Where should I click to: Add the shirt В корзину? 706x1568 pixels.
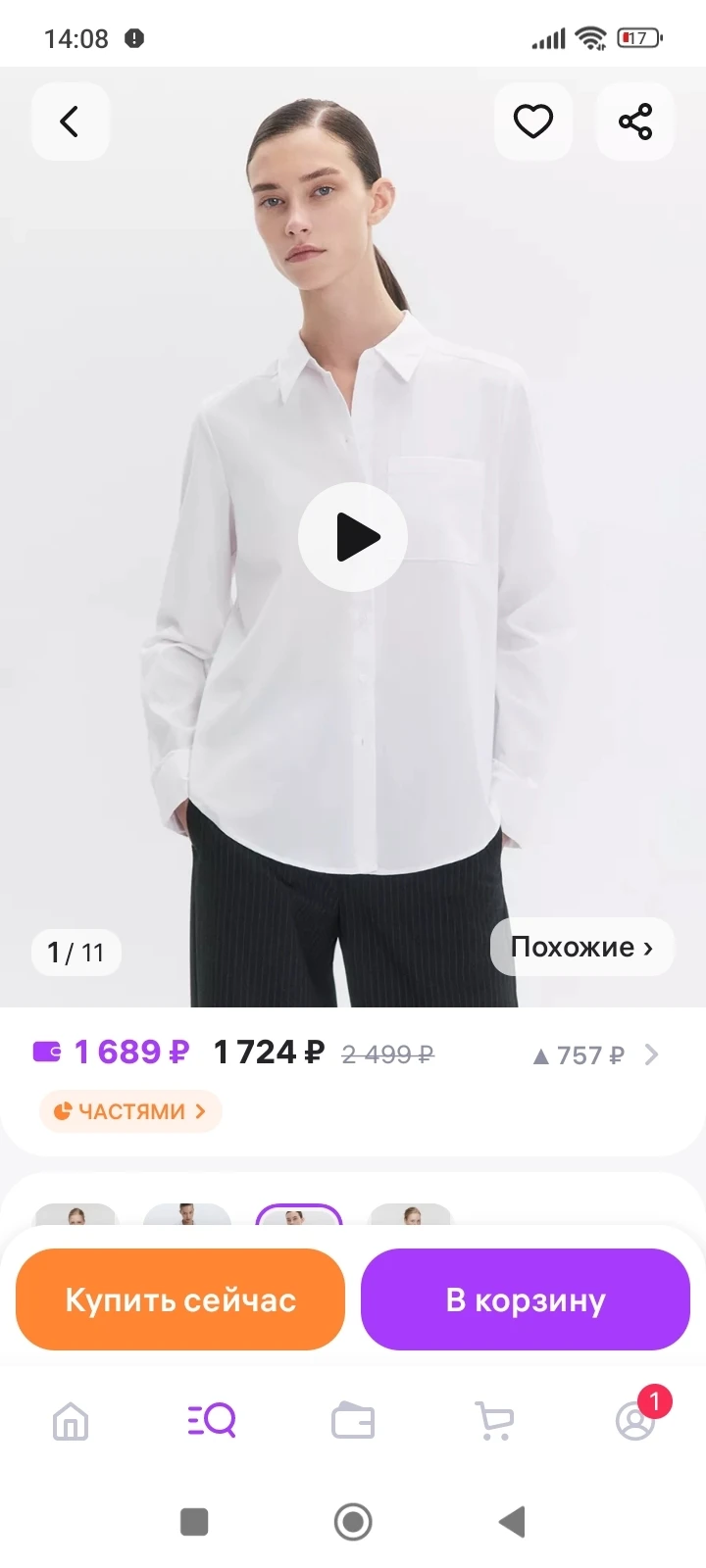pyautogui.click(x=526, y=1299)
